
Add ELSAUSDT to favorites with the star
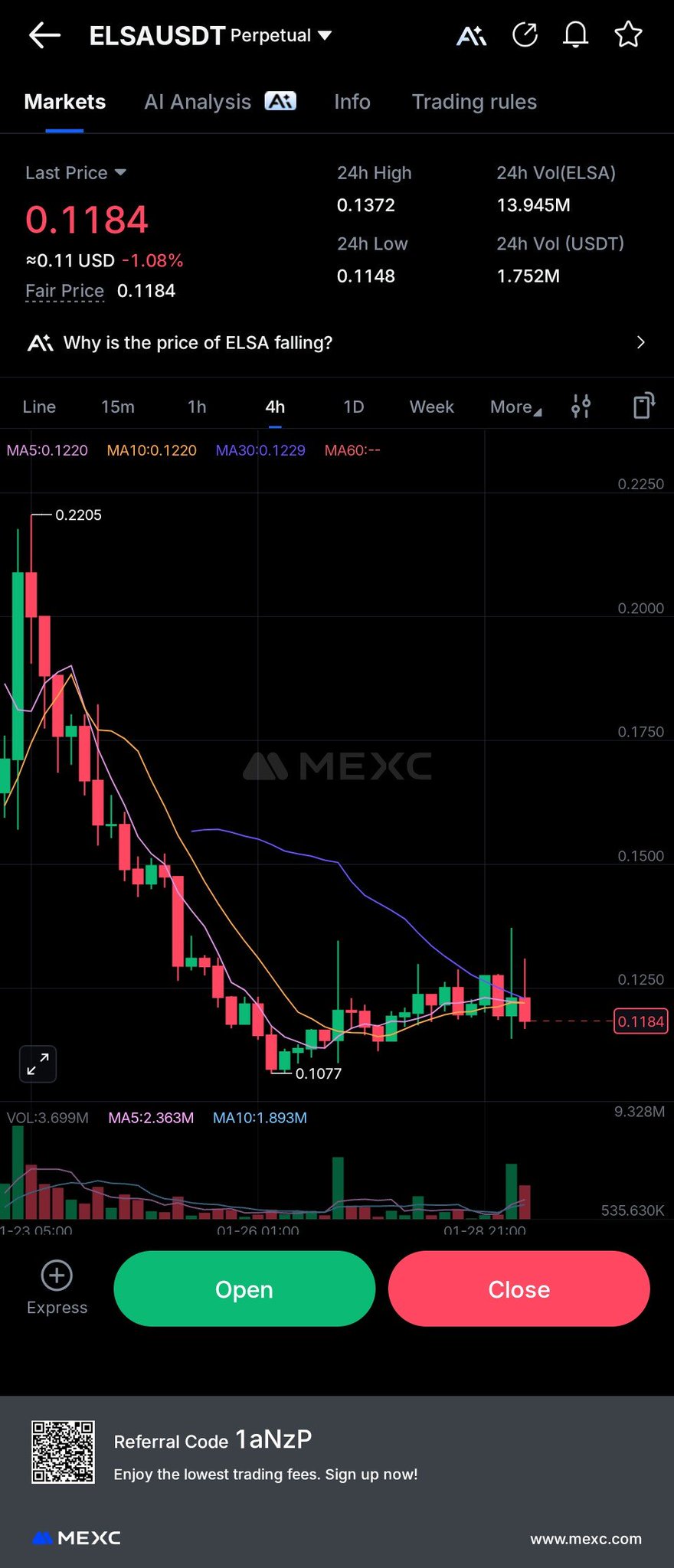pos(628,35)
